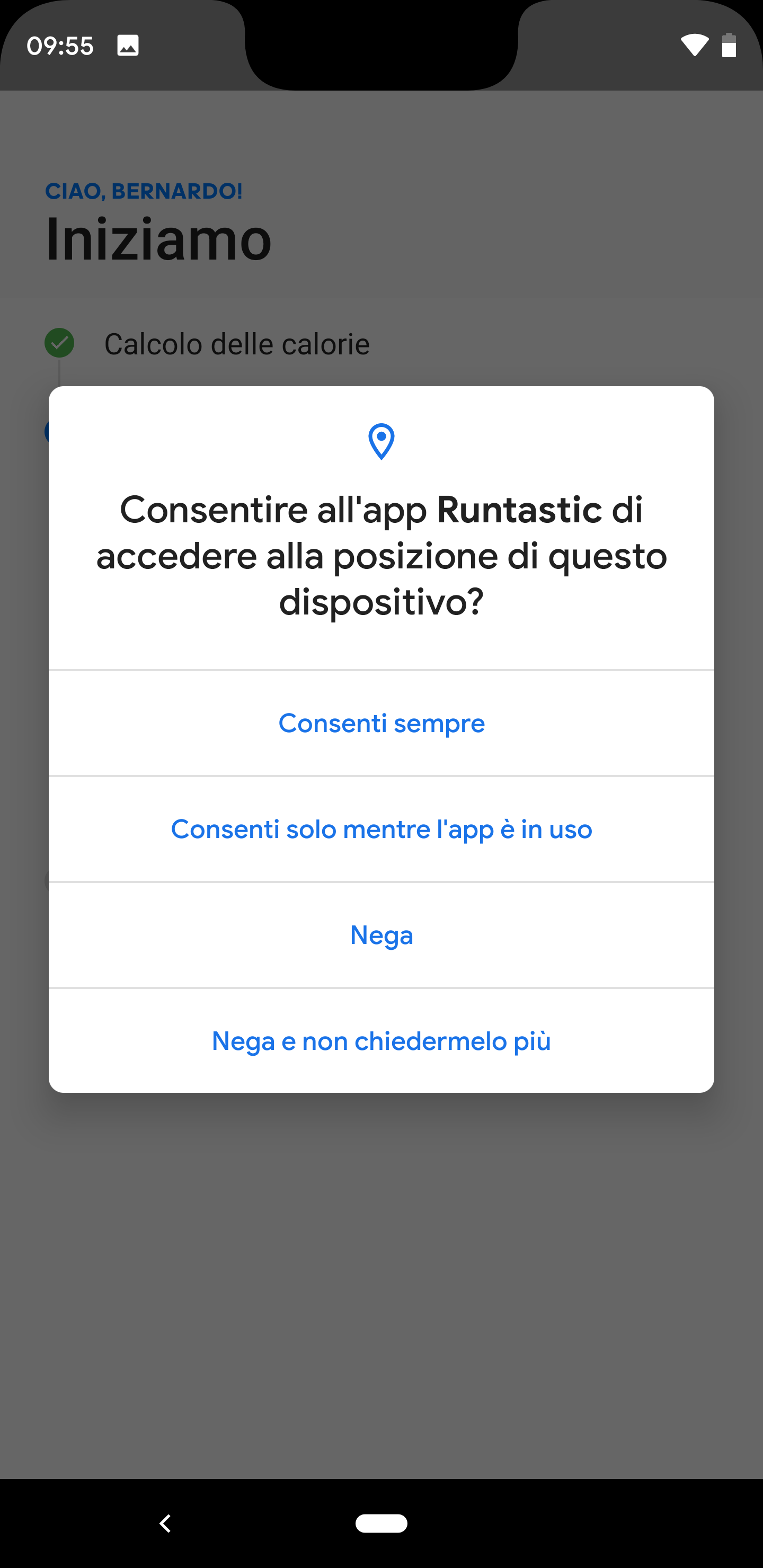Select Nega e non chiedermelo più

click(381, 1041)
